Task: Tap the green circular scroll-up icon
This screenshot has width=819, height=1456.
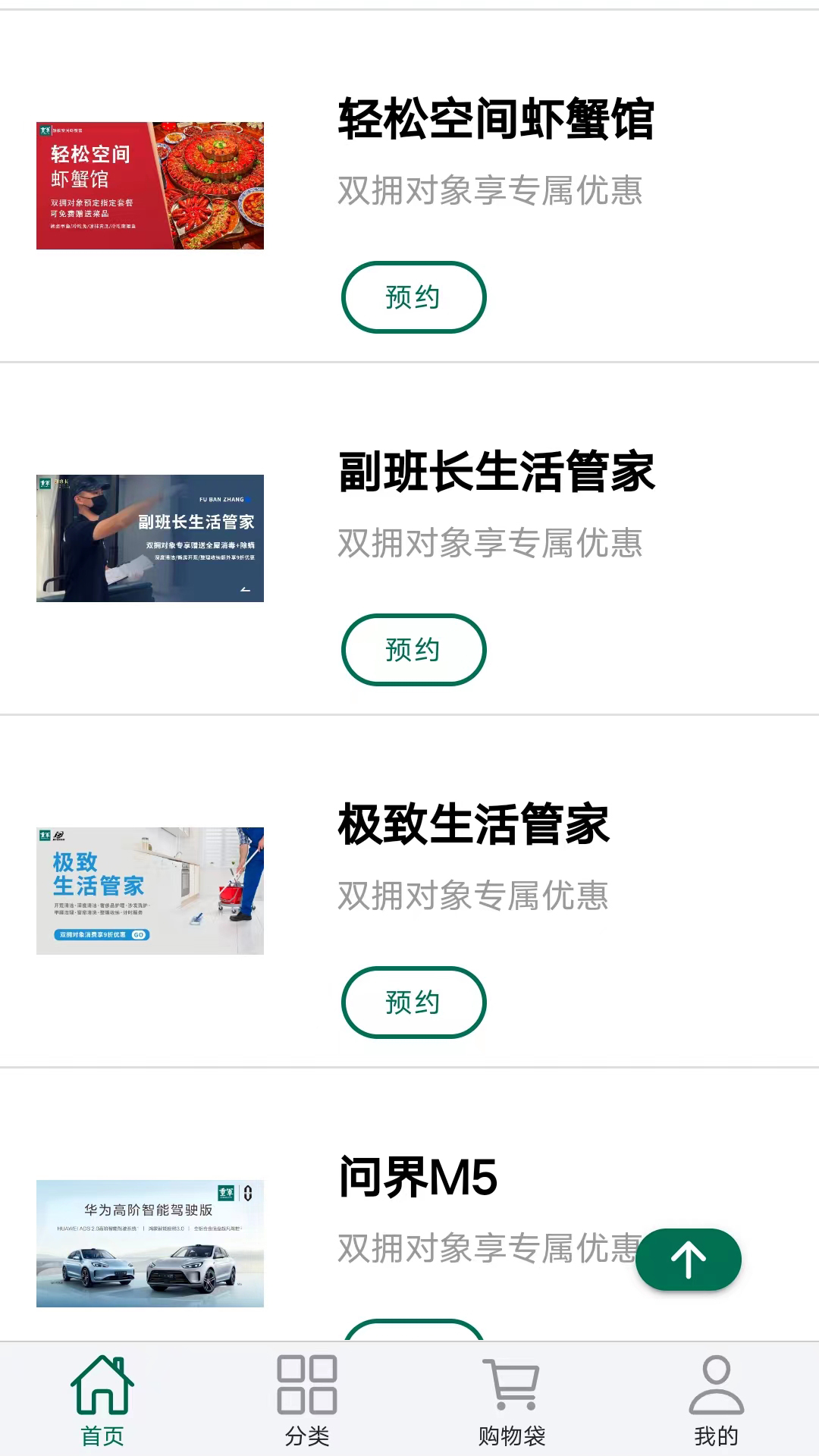Action: click(689, 1260)
